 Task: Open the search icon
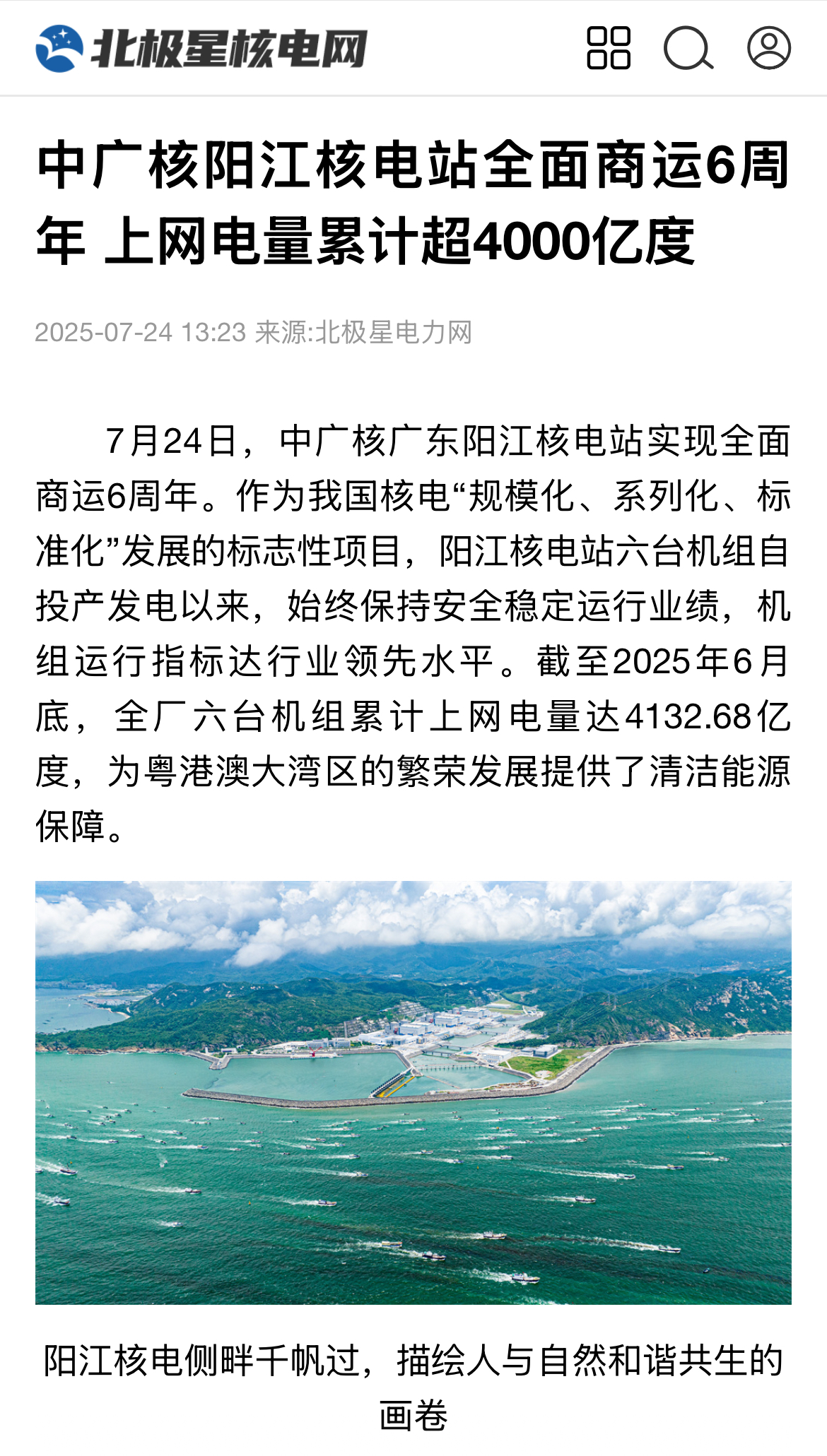[x=688, y=49]
